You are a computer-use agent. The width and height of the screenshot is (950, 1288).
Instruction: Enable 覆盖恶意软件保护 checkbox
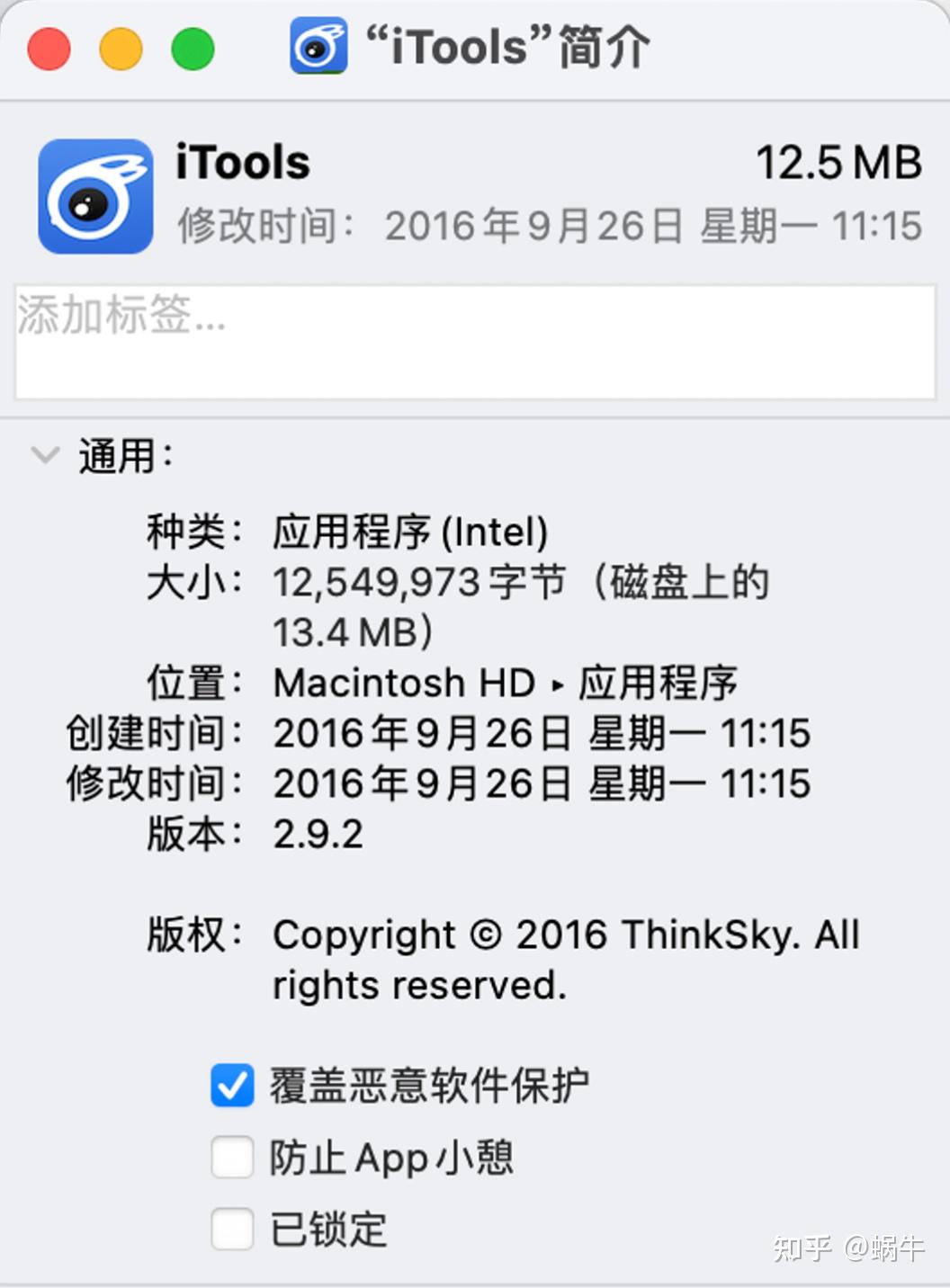pos(231,1087)
